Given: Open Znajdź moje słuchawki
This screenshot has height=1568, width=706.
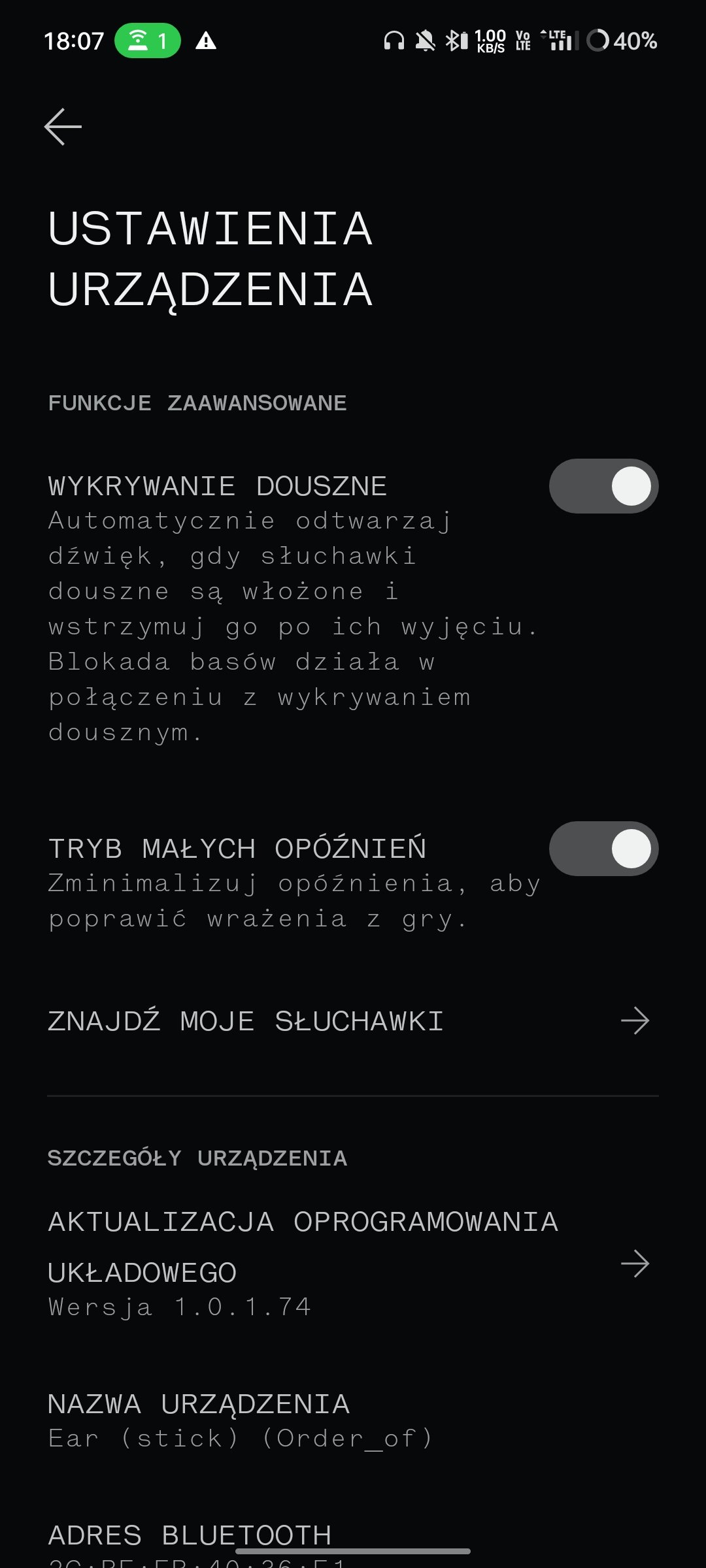Looking at the screenshot, I should [353, 1021].
